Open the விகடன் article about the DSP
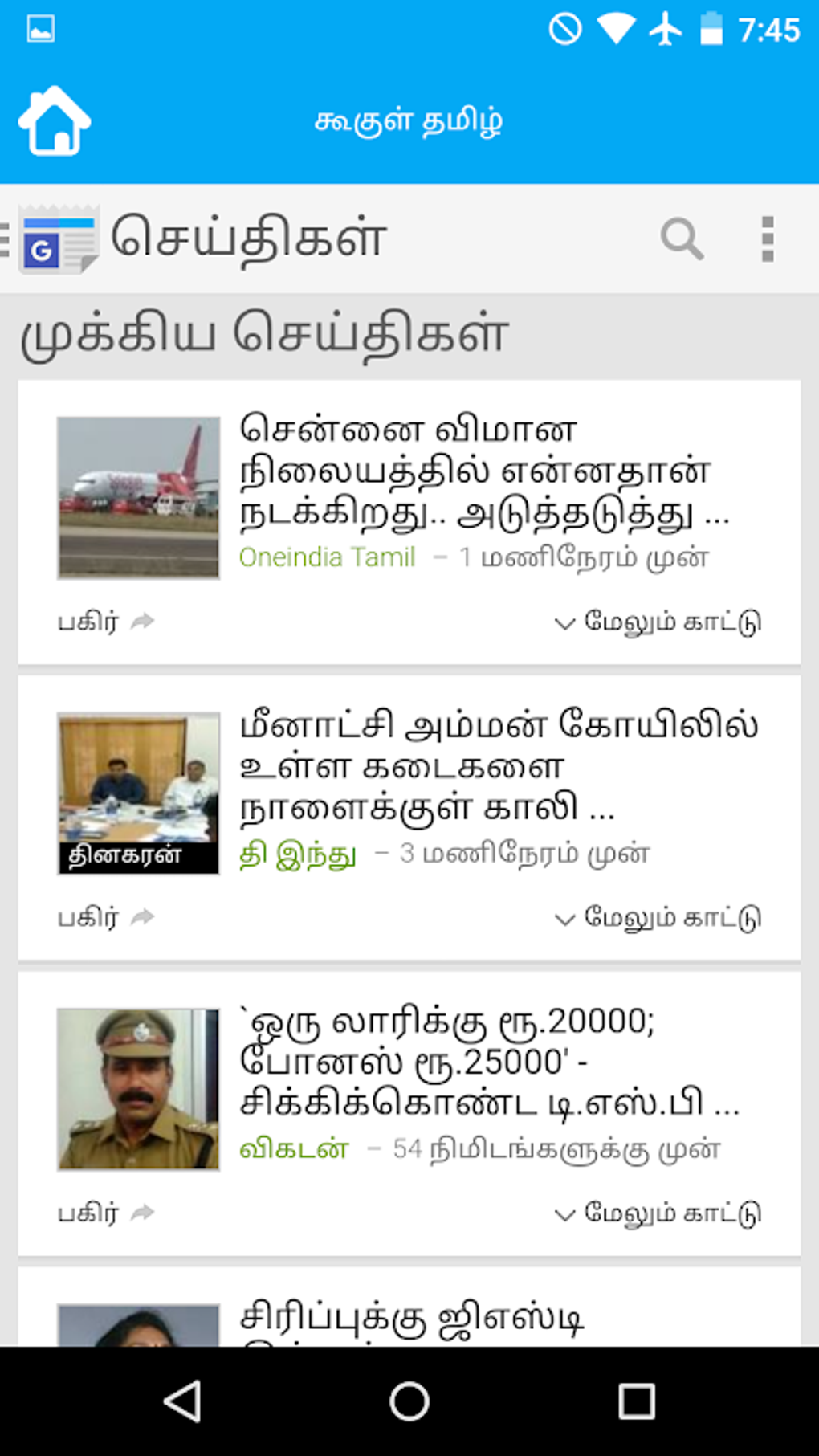 click(x=488, y=1062)
